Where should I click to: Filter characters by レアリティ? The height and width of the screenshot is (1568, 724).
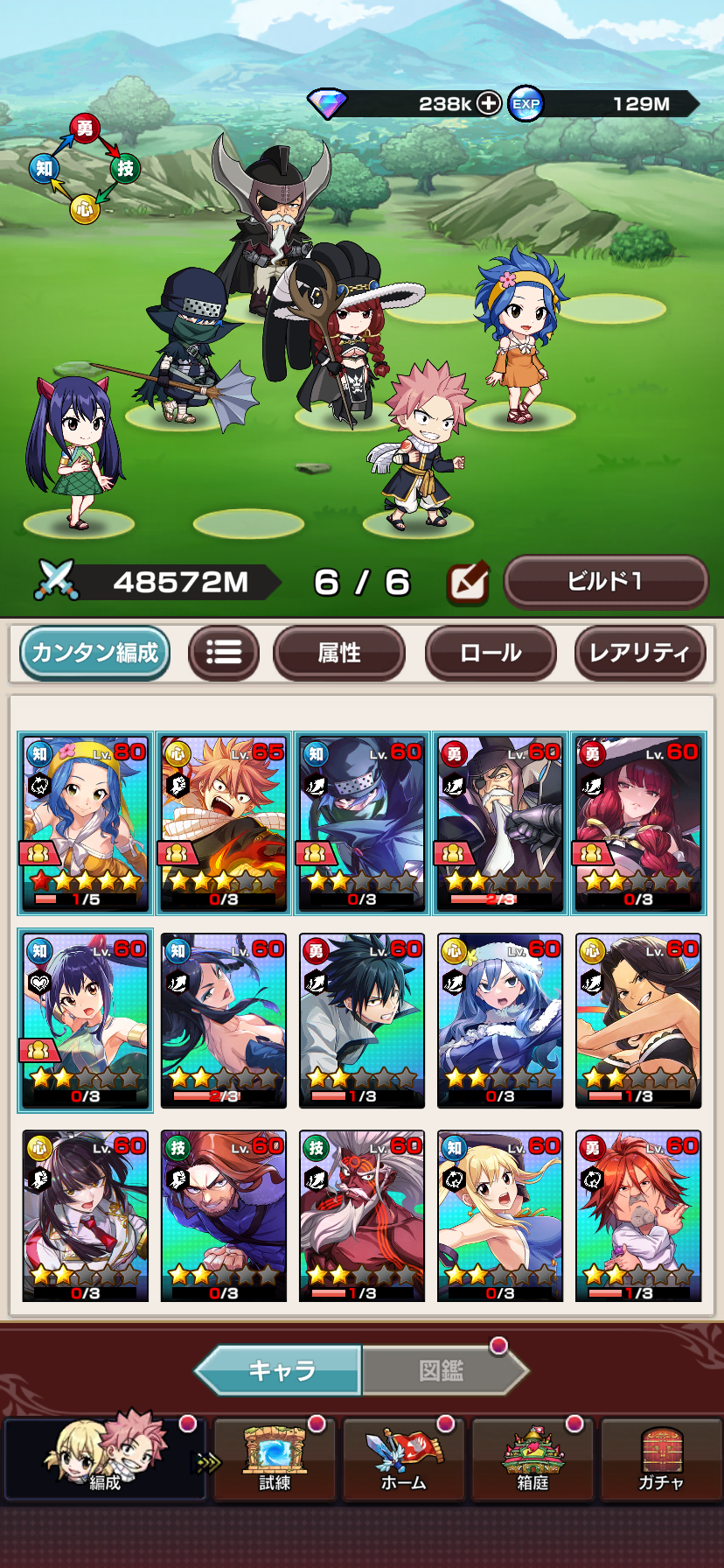coord(639,653)
